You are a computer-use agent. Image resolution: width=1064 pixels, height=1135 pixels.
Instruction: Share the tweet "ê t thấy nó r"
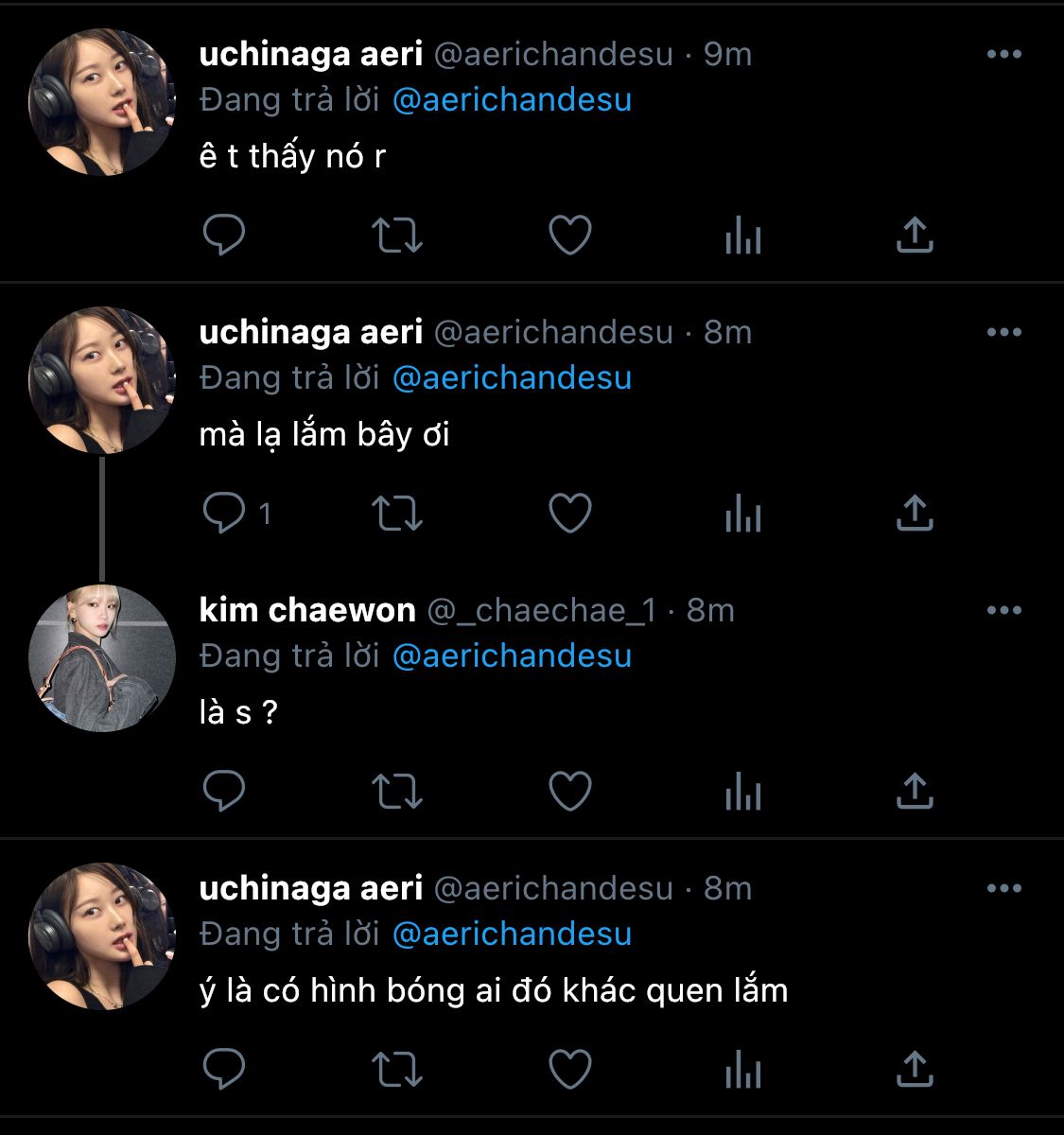[x=914, y=236]
